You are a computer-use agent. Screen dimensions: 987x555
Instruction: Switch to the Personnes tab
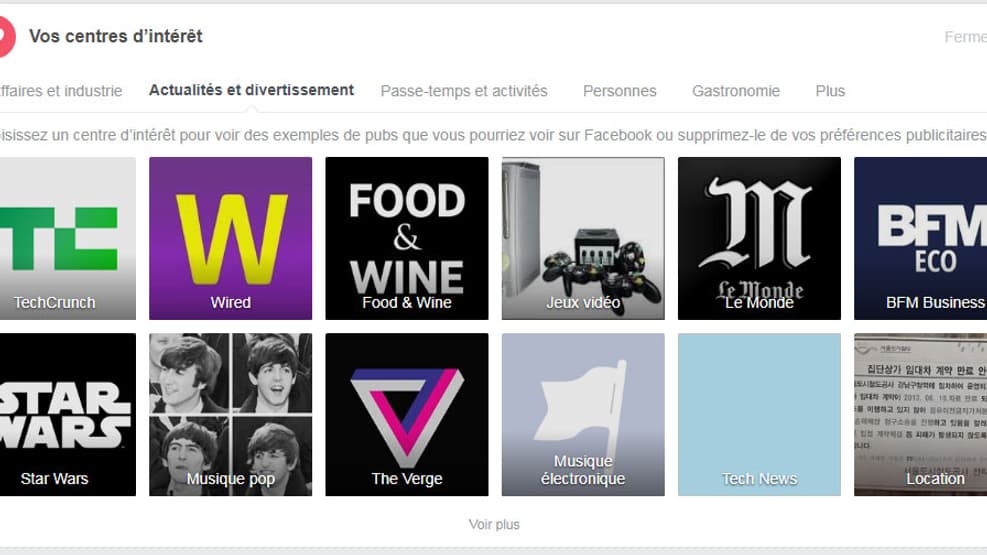(620, 91)
